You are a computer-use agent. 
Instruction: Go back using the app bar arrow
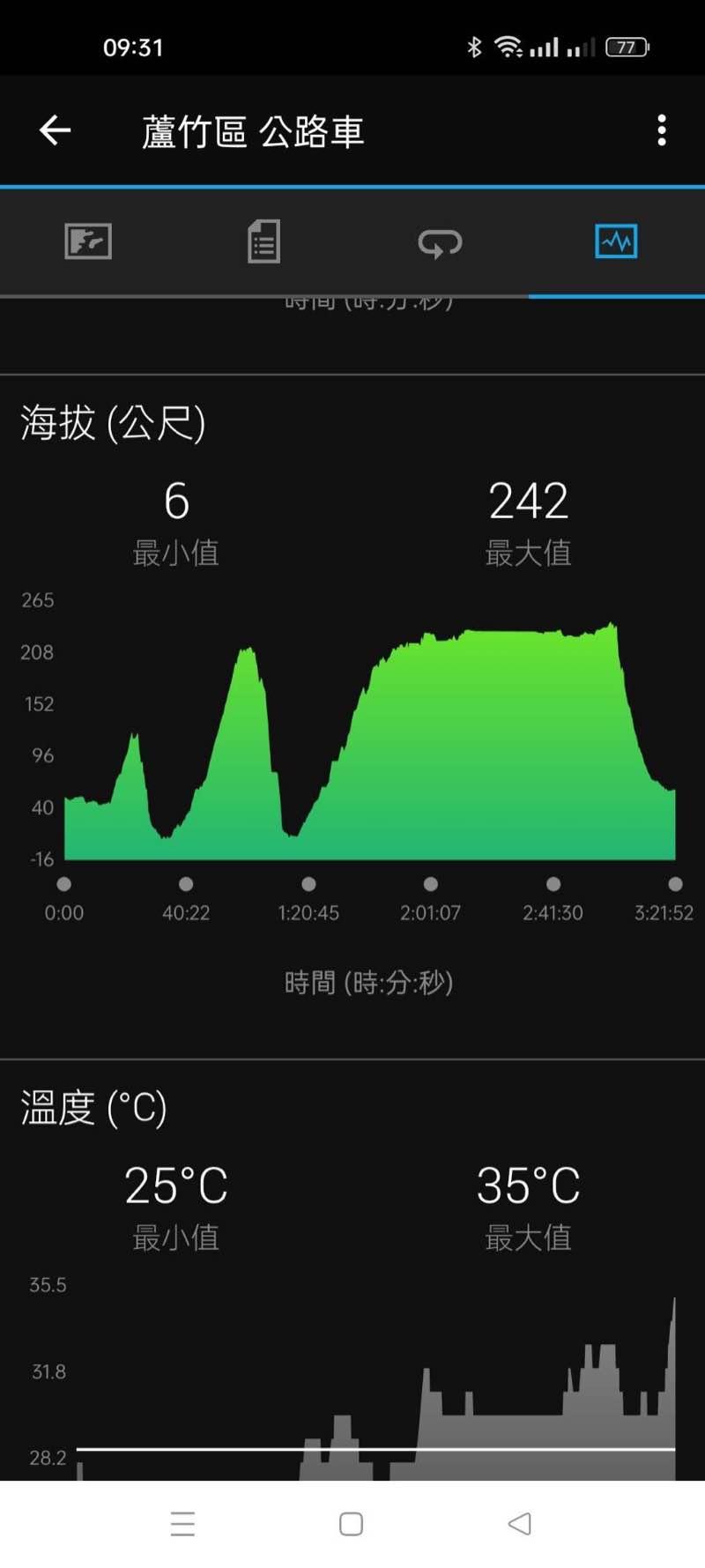55,130
